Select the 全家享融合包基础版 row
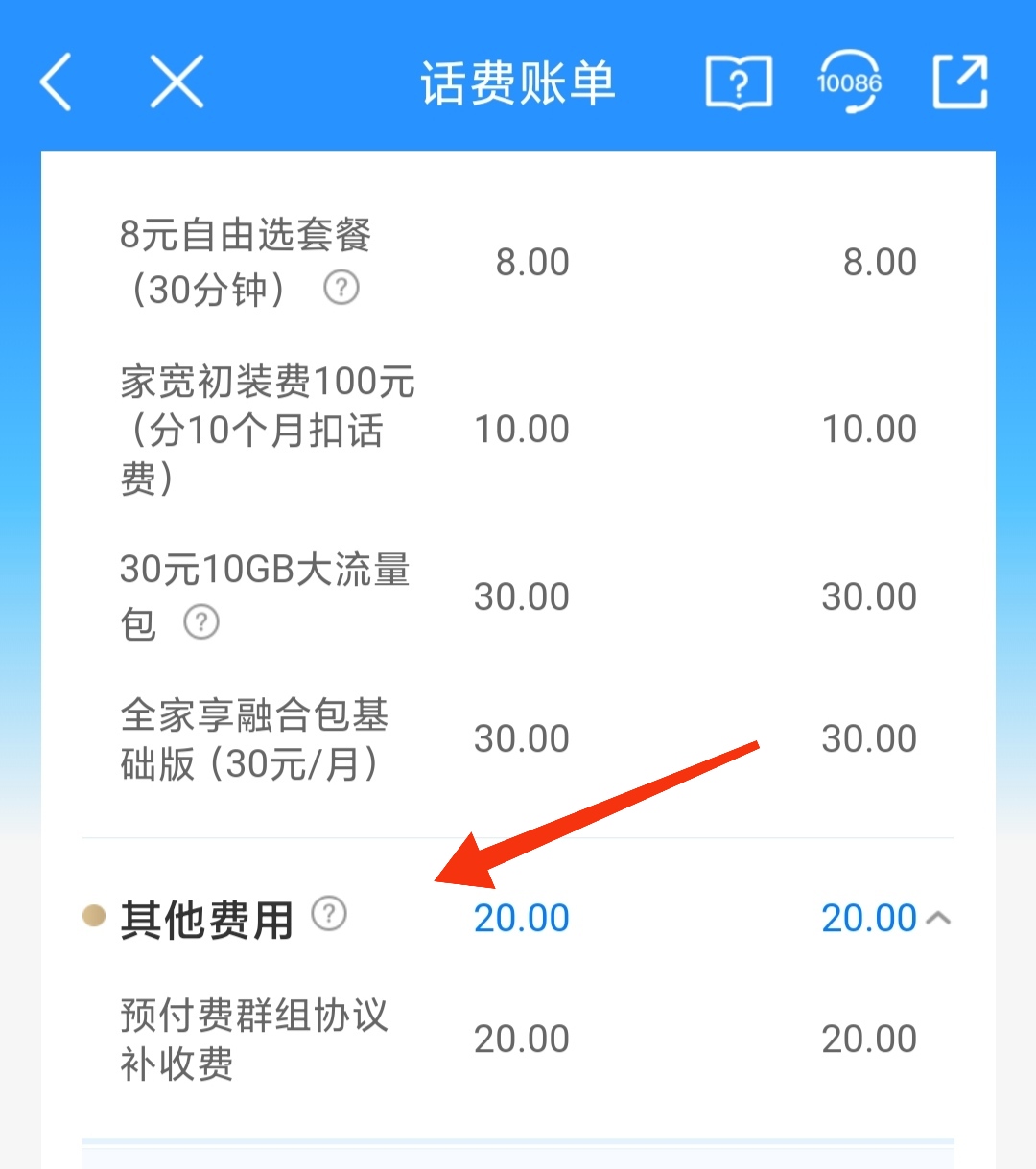Viewport: 1036px width, 1169px height. tap(254, 740)
